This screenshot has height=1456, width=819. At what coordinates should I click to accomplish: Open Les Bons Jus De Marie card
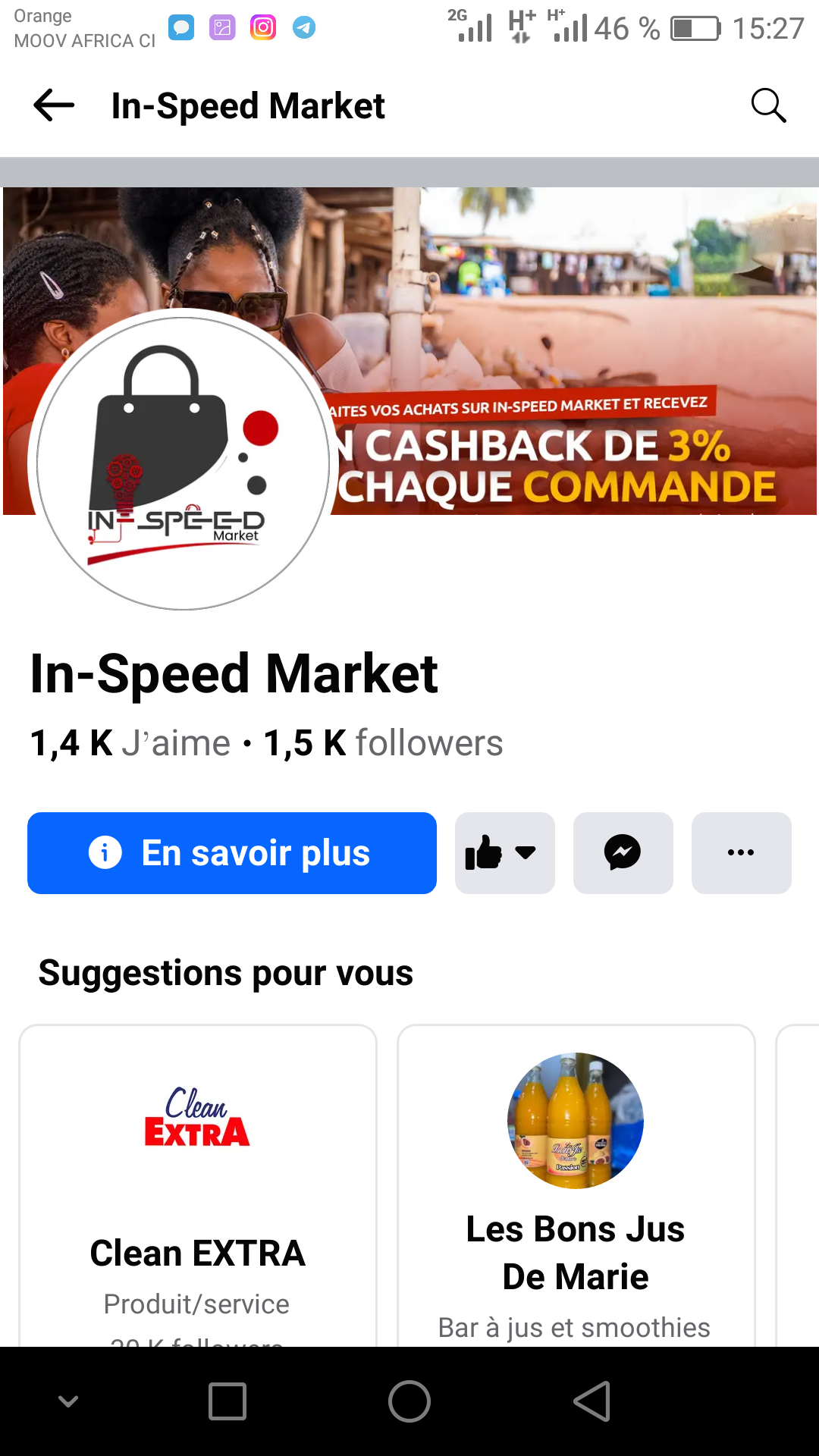pyautogui.click(x=576, y=1183)
